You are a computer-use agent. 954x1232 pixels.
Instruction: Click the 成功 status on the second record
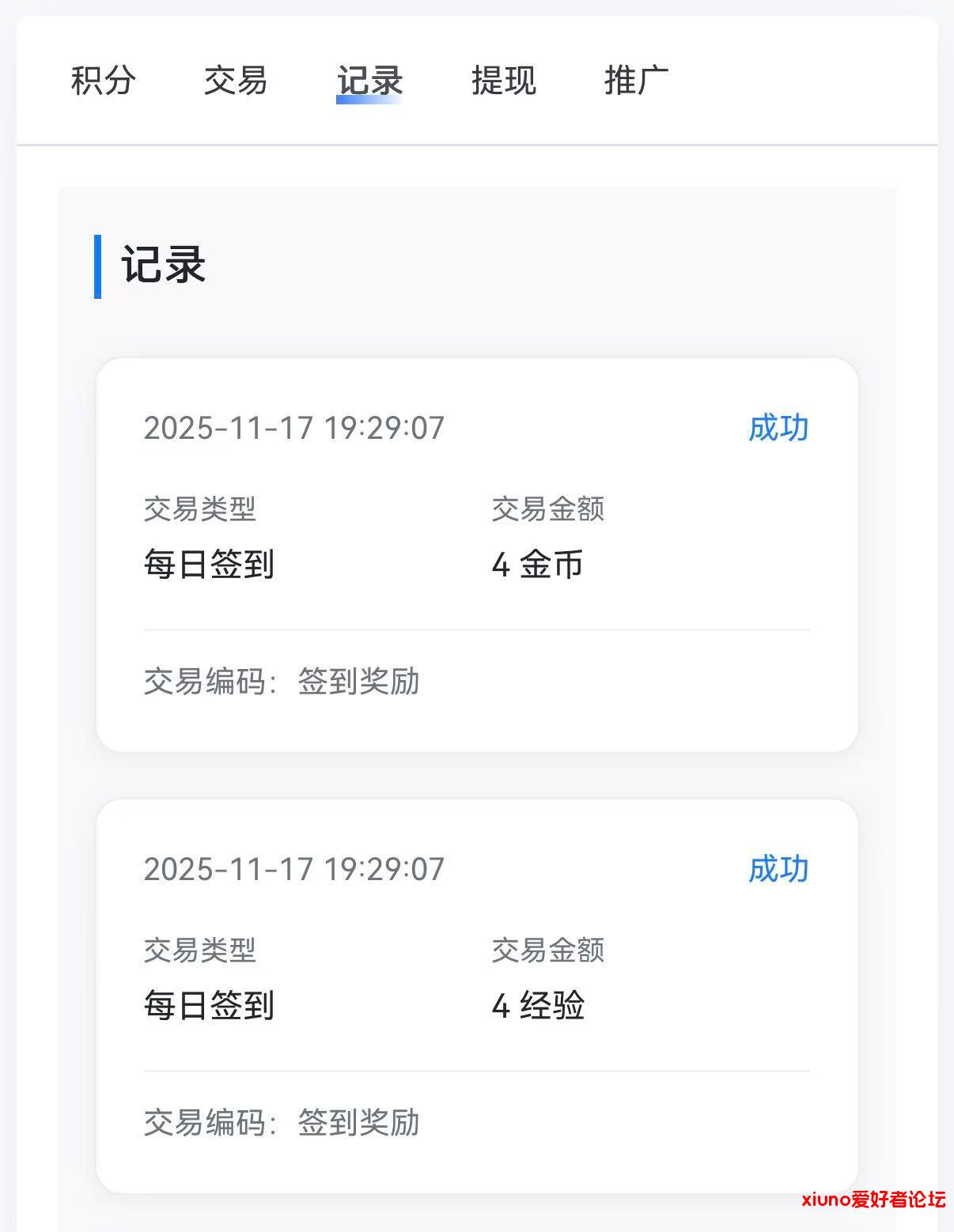pos(778,869)
